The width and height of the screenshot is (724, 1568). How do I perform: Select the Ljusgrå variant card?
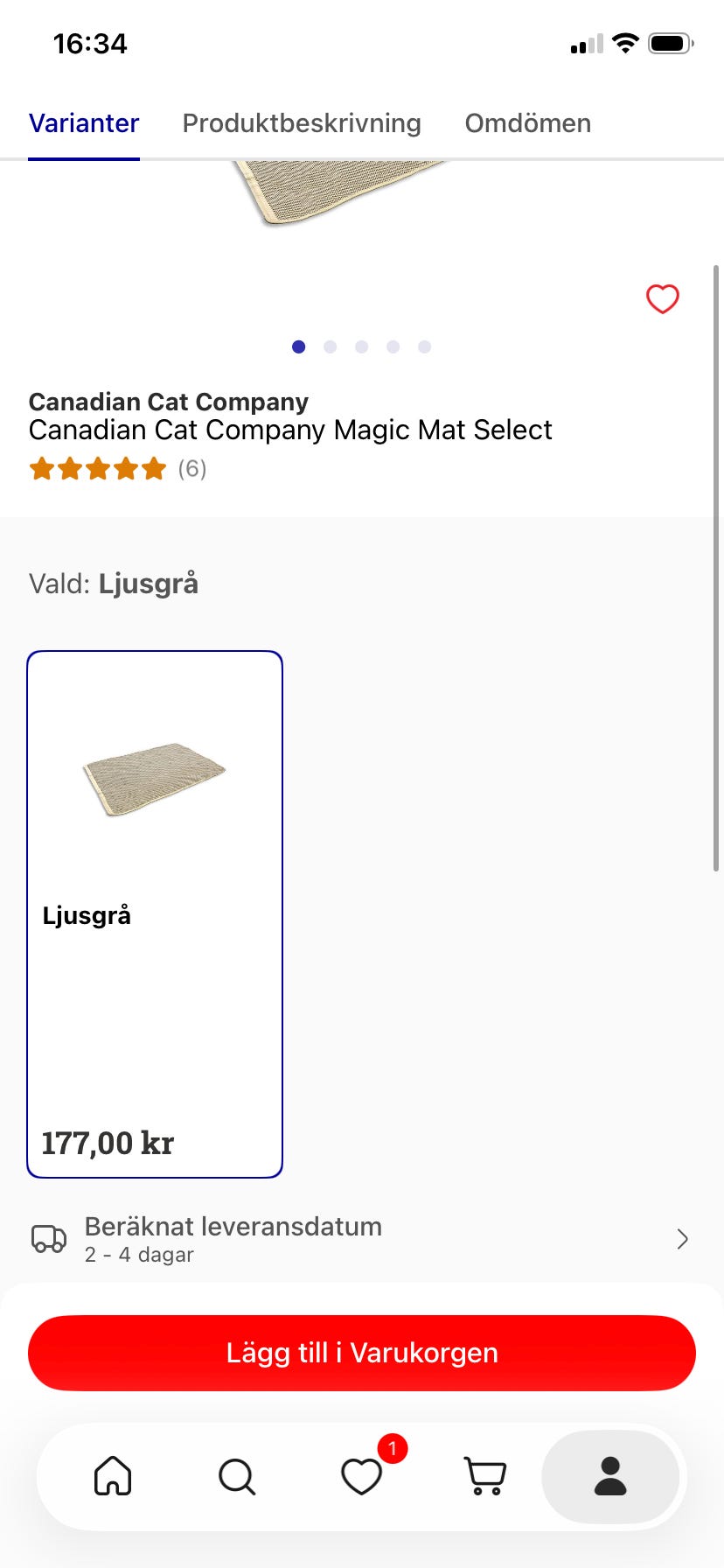coord(155,913)
